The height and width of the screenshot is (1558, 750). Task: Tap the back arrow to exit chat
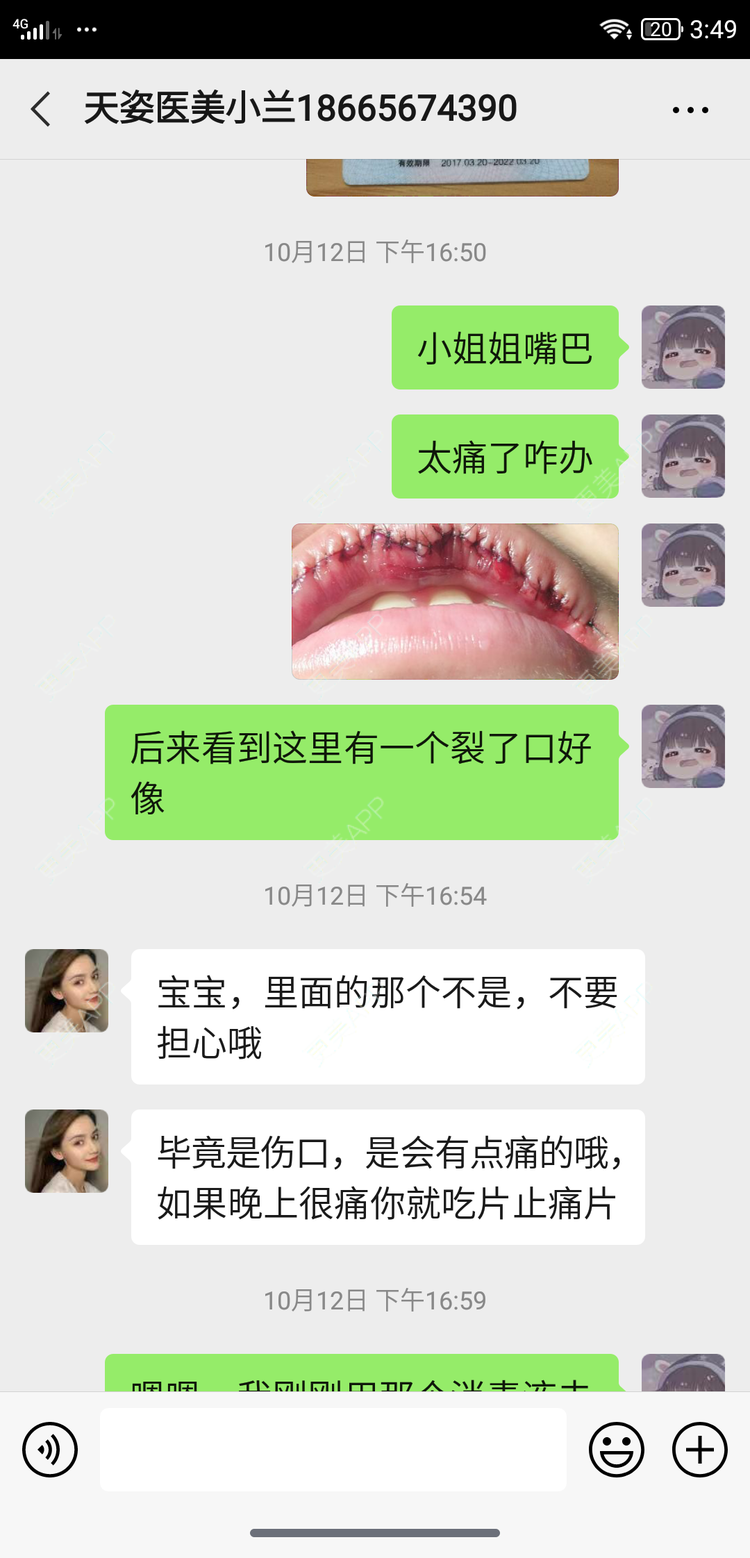pyautogui.click(x=40, y=108)
